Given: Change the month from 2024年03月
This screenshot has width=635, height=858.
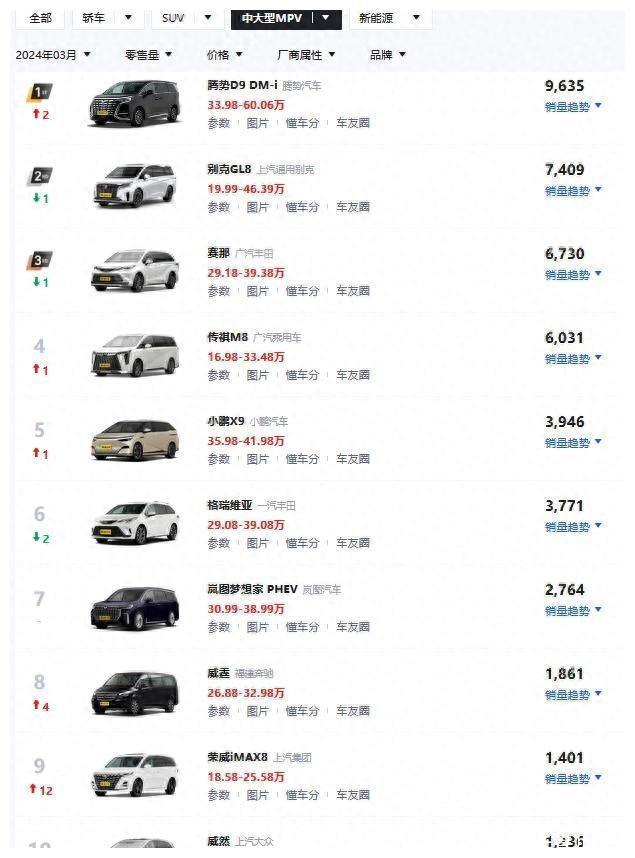Looking at the screenshot, I should tap(53, 55).
